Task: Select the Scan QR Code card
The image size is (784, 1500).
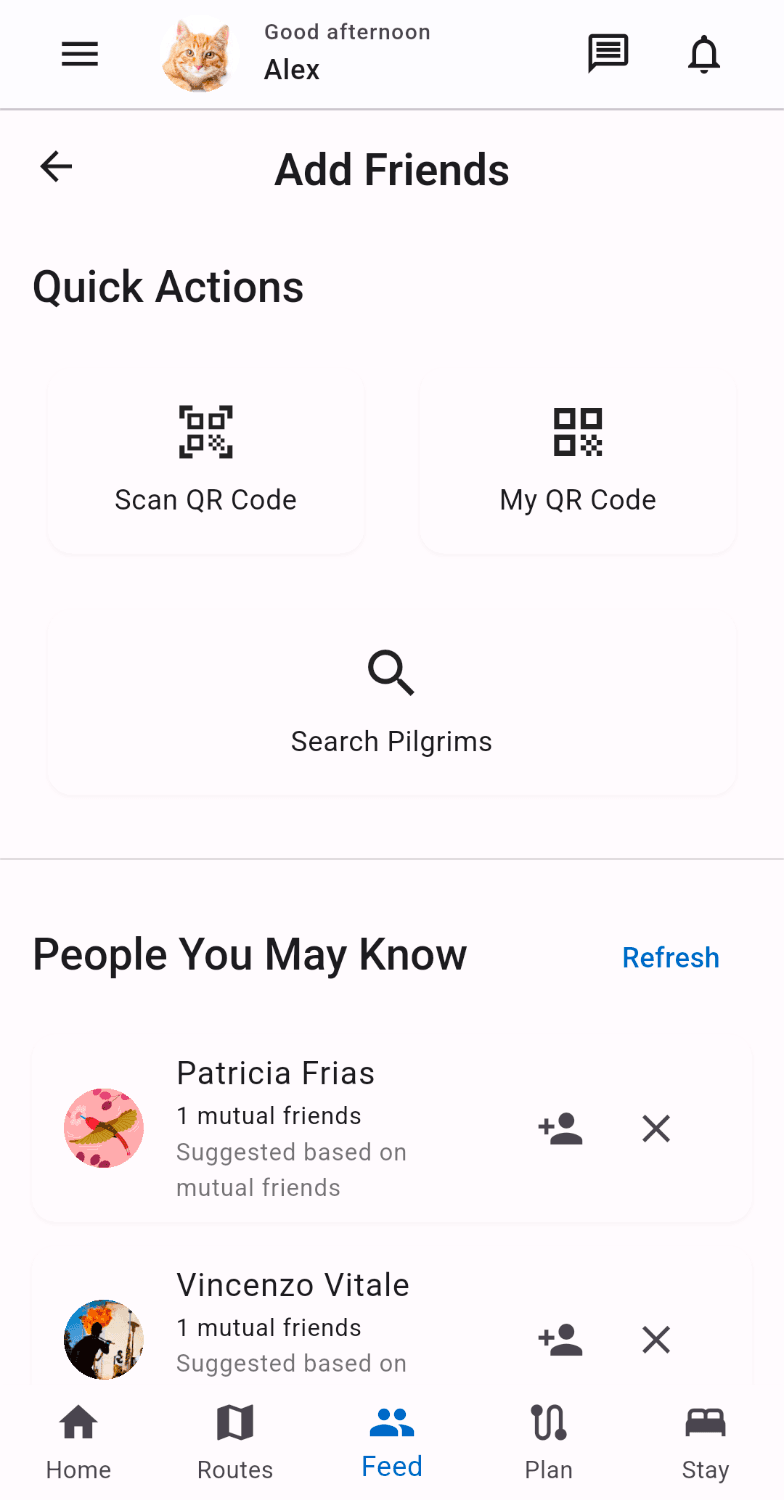Action: [x=206, y=464]
